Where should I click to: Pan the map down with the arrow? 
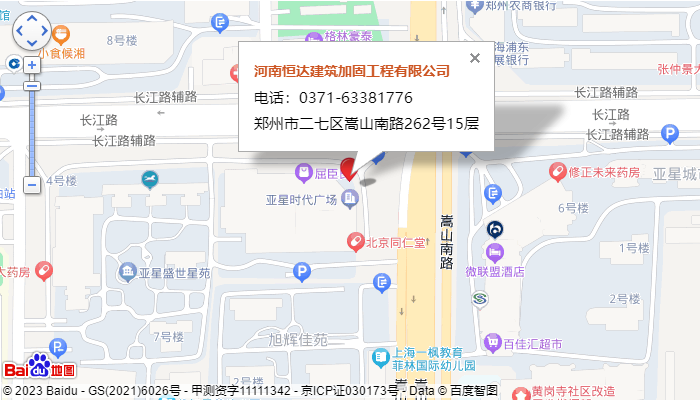32,44
